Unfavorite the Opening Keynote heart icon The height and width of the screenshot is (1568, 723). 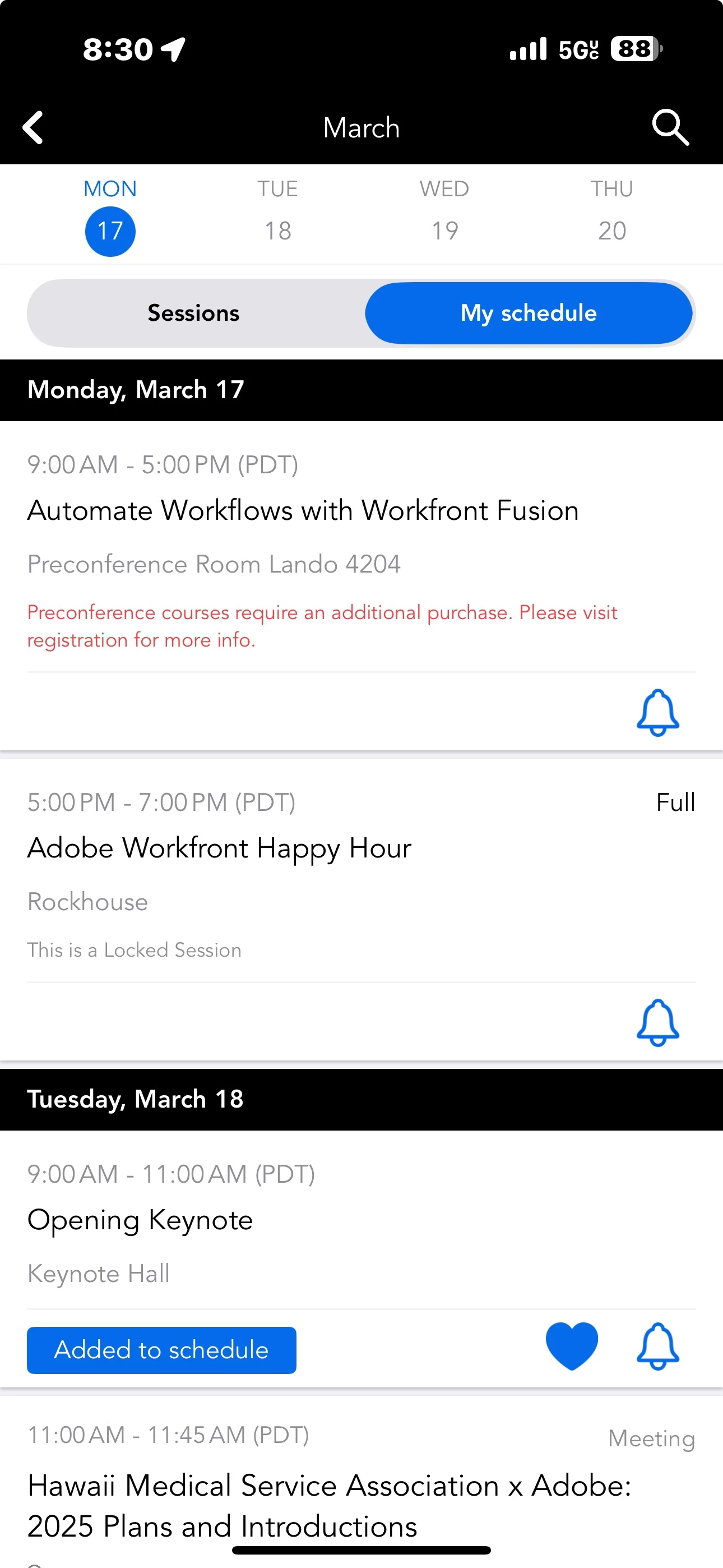pos(572,1346)
